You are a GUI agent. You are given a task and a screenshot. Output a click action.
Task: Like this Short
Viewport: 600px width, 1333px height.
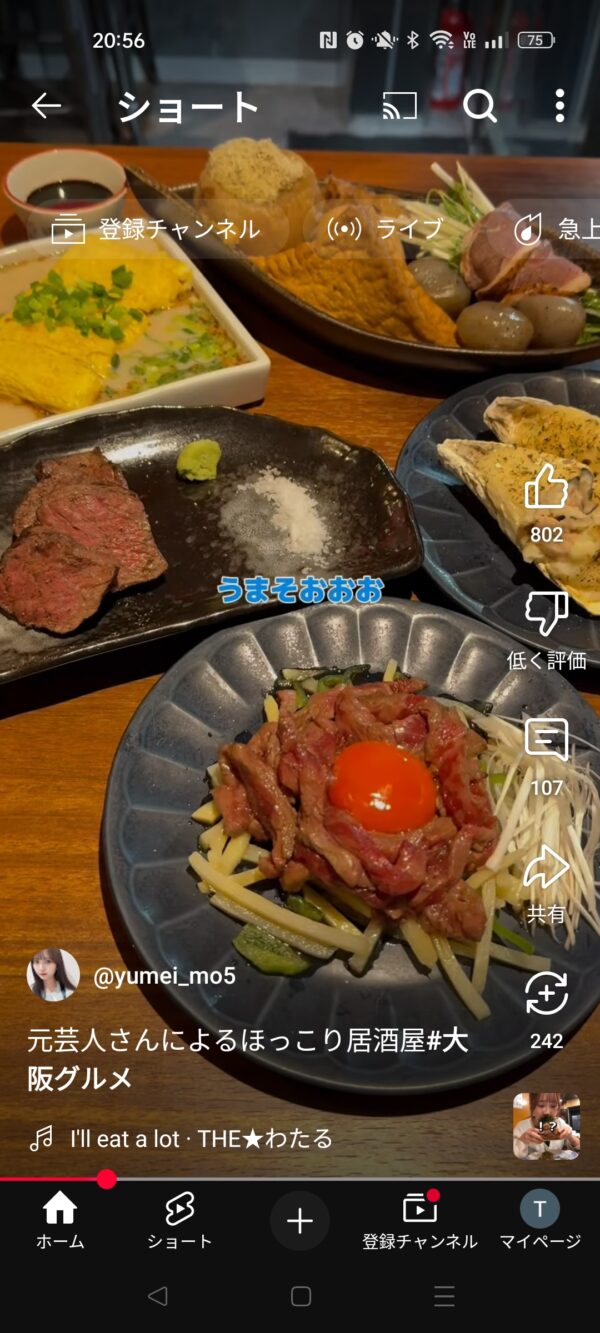[x=546, y=490]
